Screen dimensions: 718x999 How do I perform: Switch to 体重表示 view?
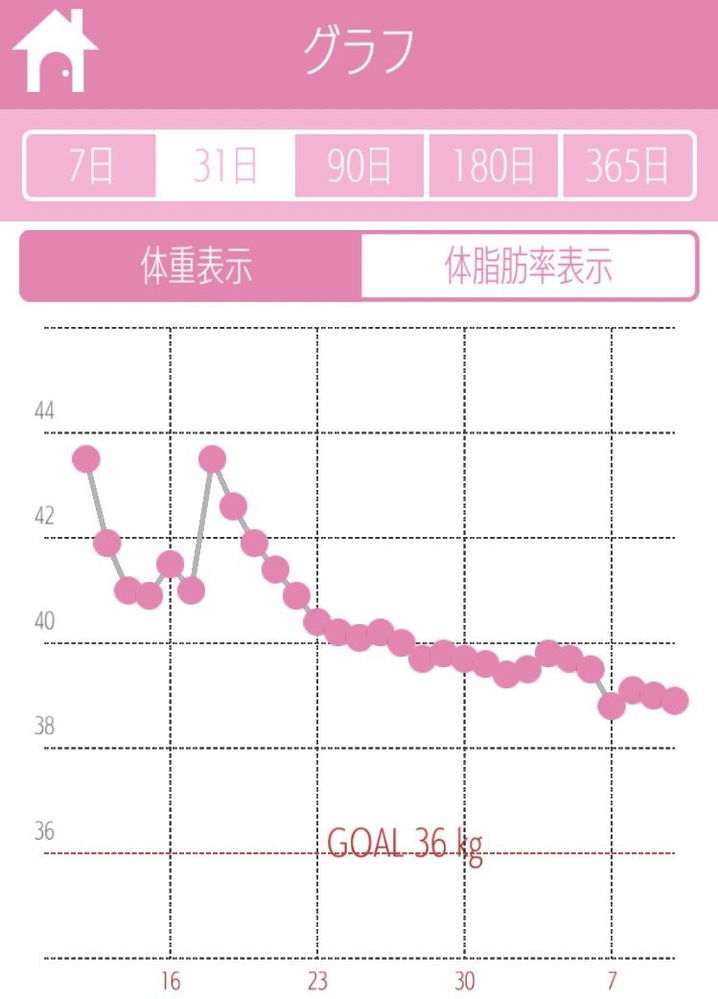pyautogui.click(x=192, y=266)
